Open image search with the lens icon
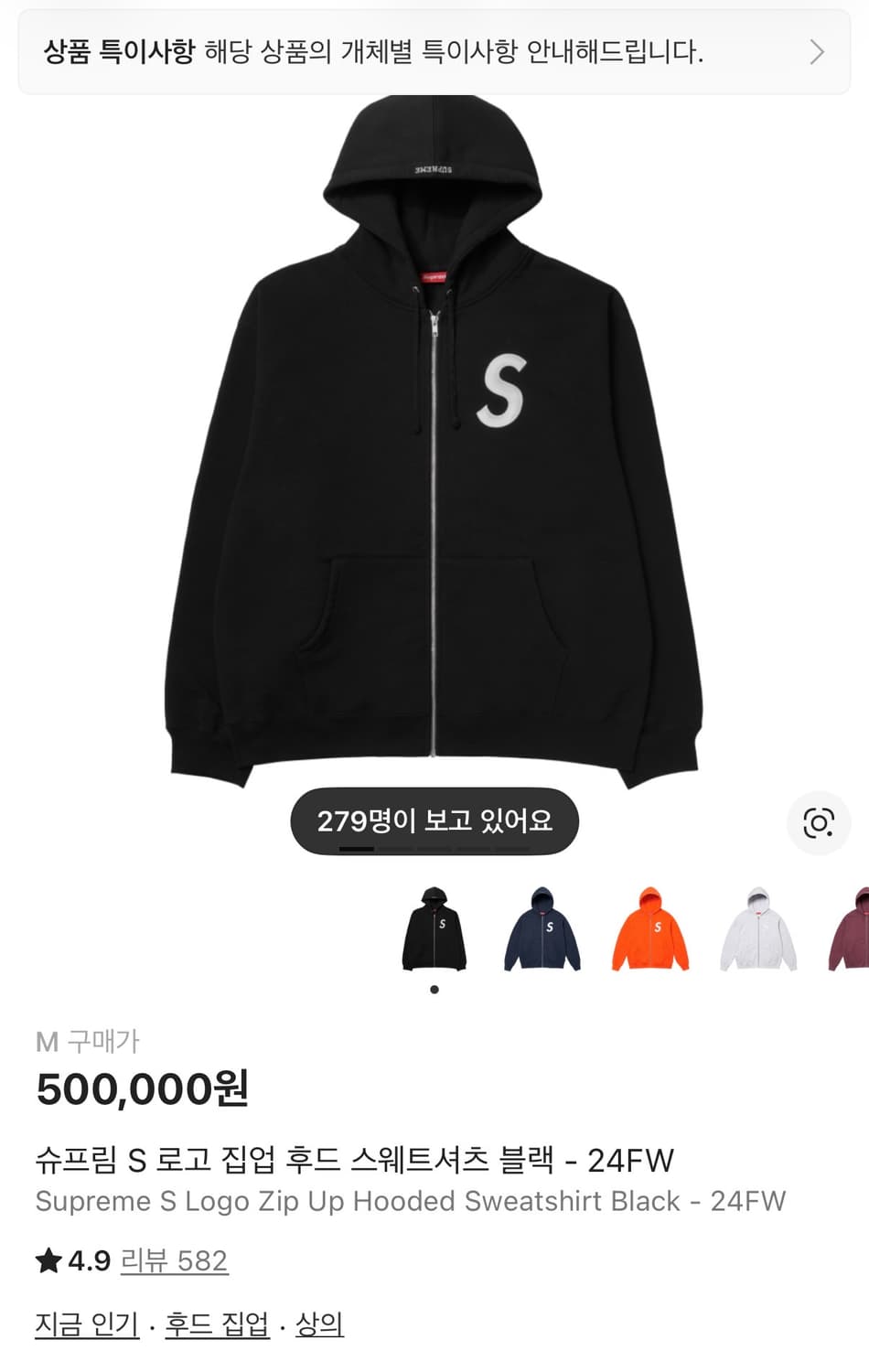This screenshot has width=869, height=1372. click(x=819, y=822)
